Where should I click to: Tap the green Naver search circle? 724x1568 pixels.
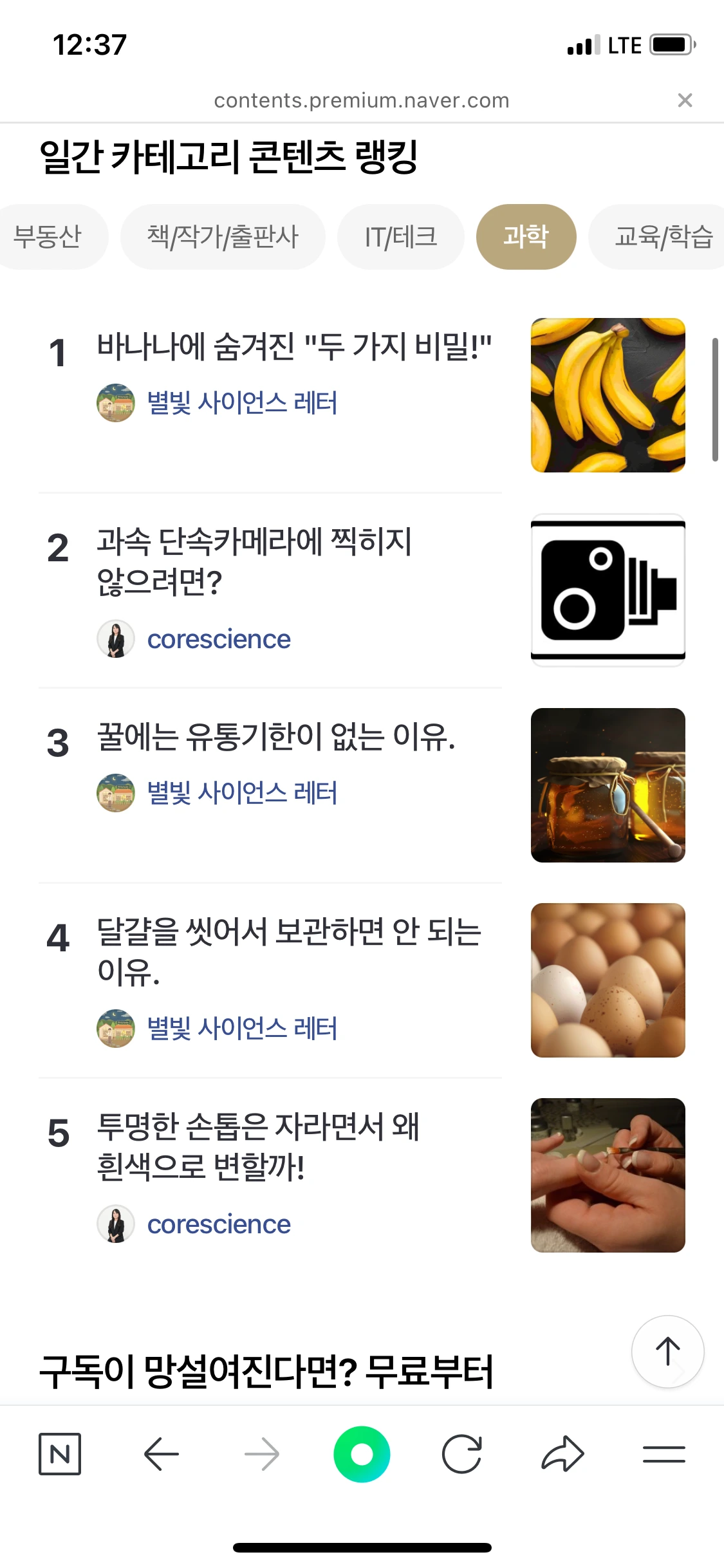[x=362, y=1454]
